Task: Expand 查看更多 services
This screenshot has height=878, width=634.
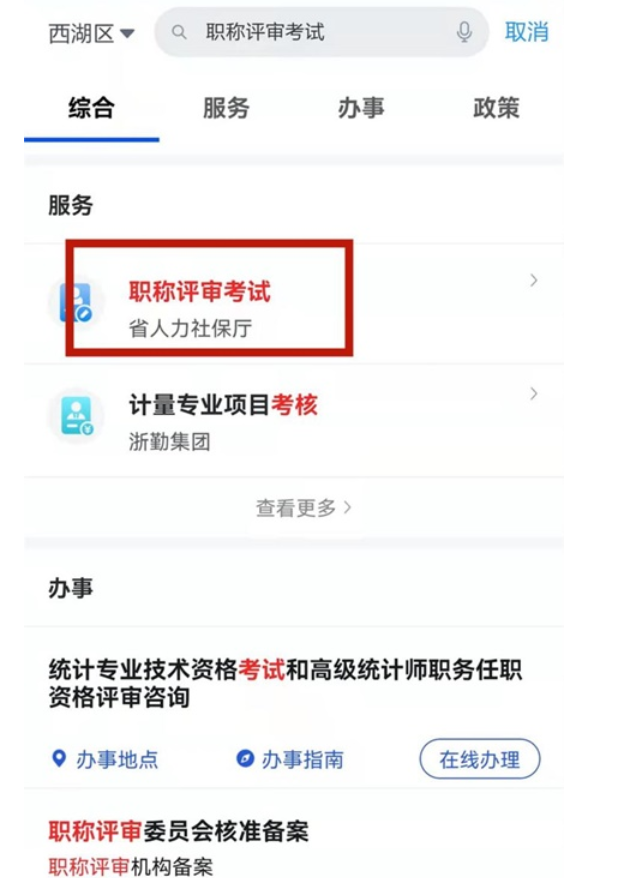Action: coord(303,508)
